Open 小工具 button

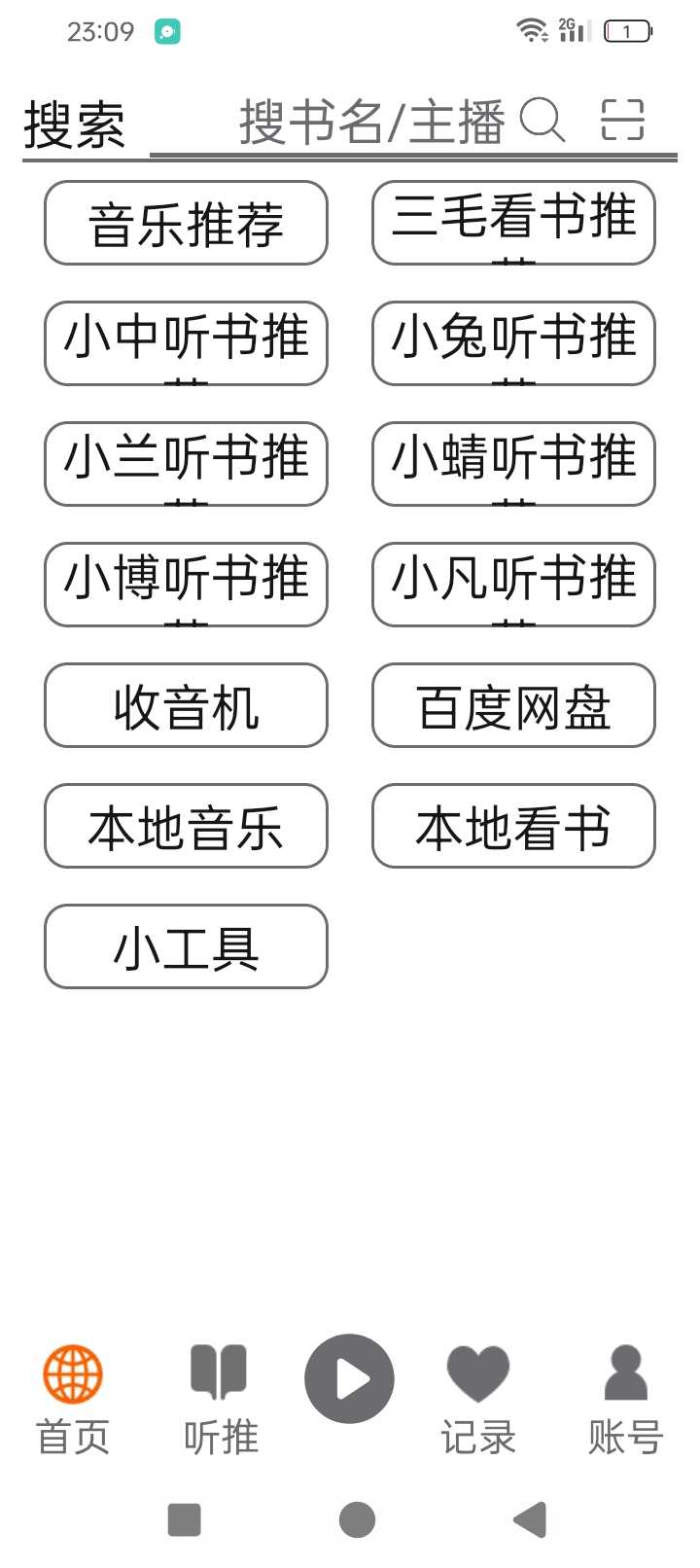click(x=186, y=946)
